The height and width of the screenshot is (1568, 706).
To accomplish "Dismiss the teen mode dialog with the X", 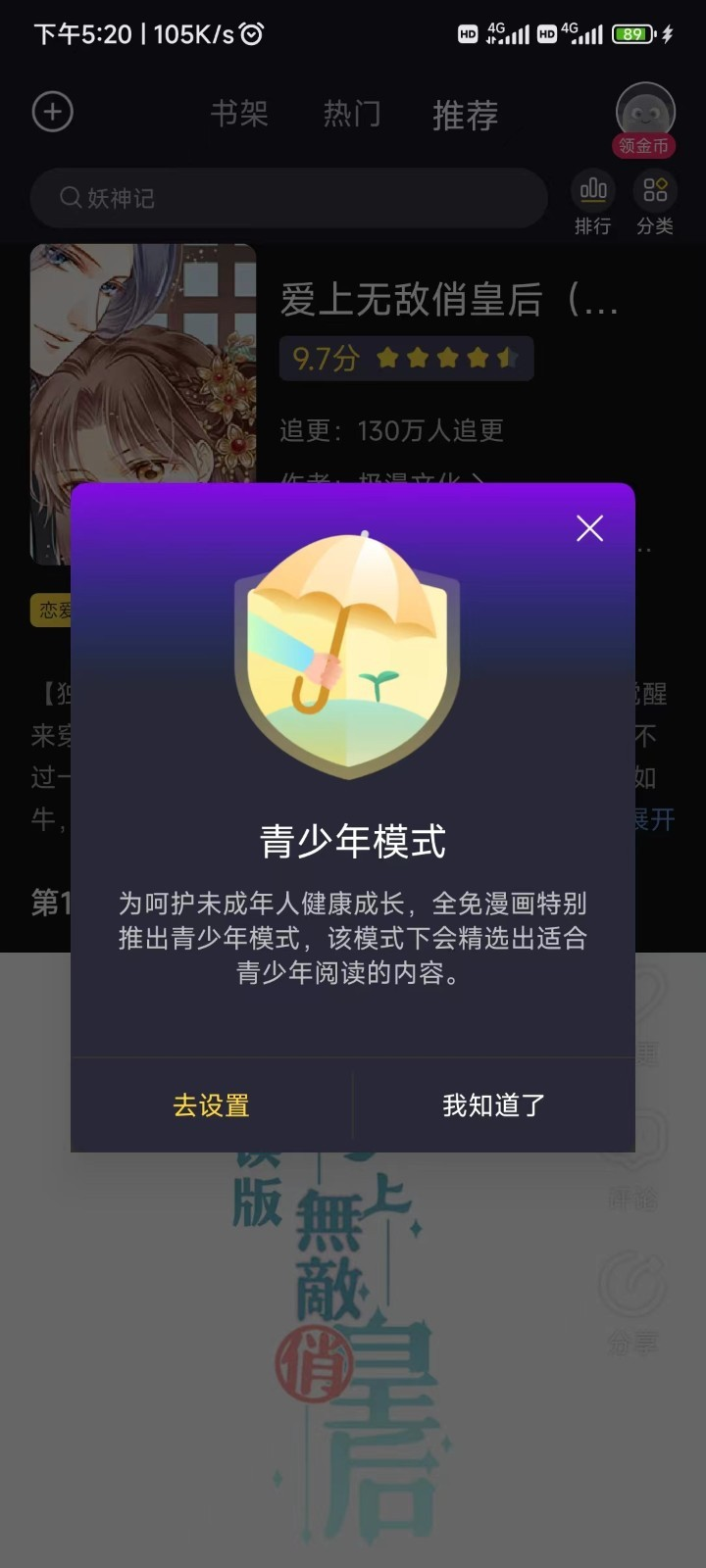I will coord(589,528).
